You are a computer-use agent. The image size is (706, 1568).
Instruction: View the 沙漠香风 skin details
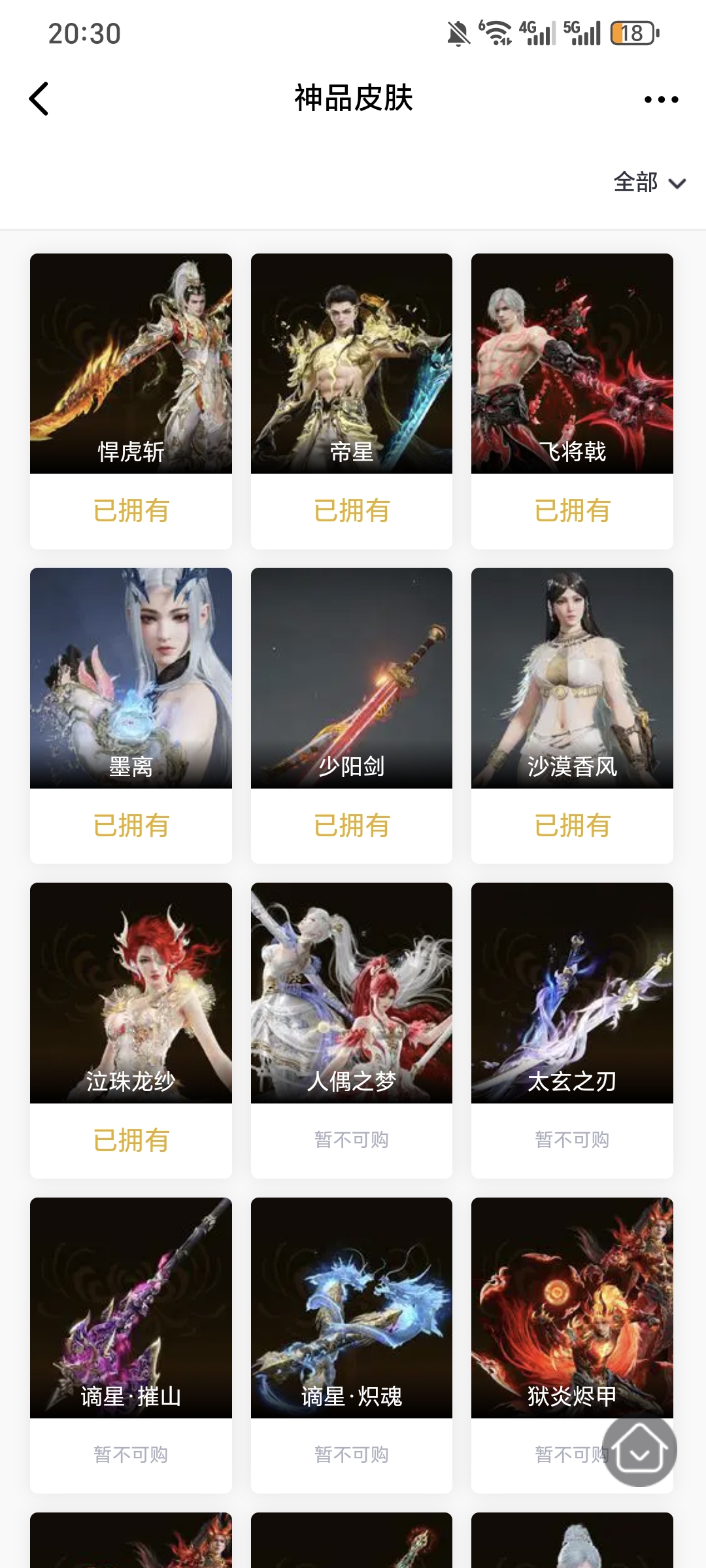572,678
